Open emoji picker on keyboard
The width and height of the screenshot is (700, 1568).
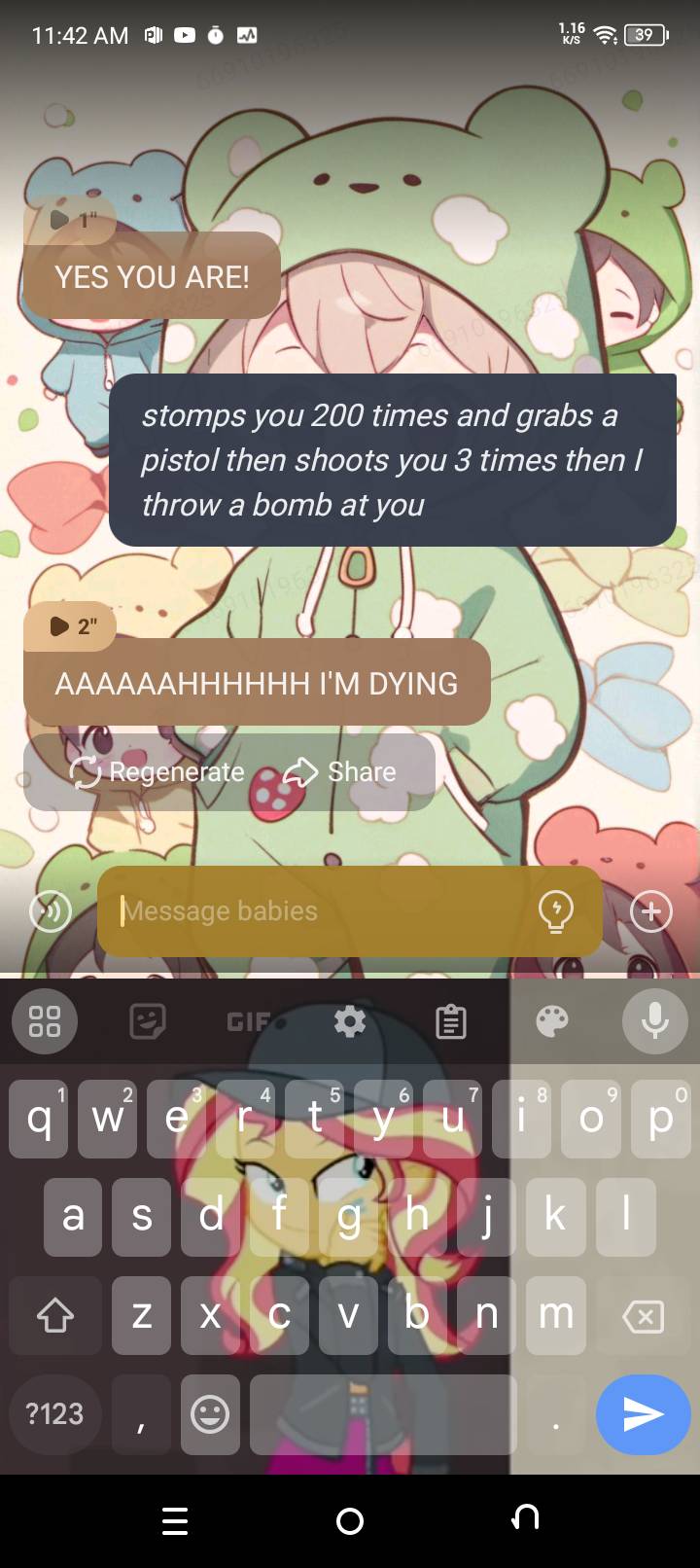tap(210, 1414)
